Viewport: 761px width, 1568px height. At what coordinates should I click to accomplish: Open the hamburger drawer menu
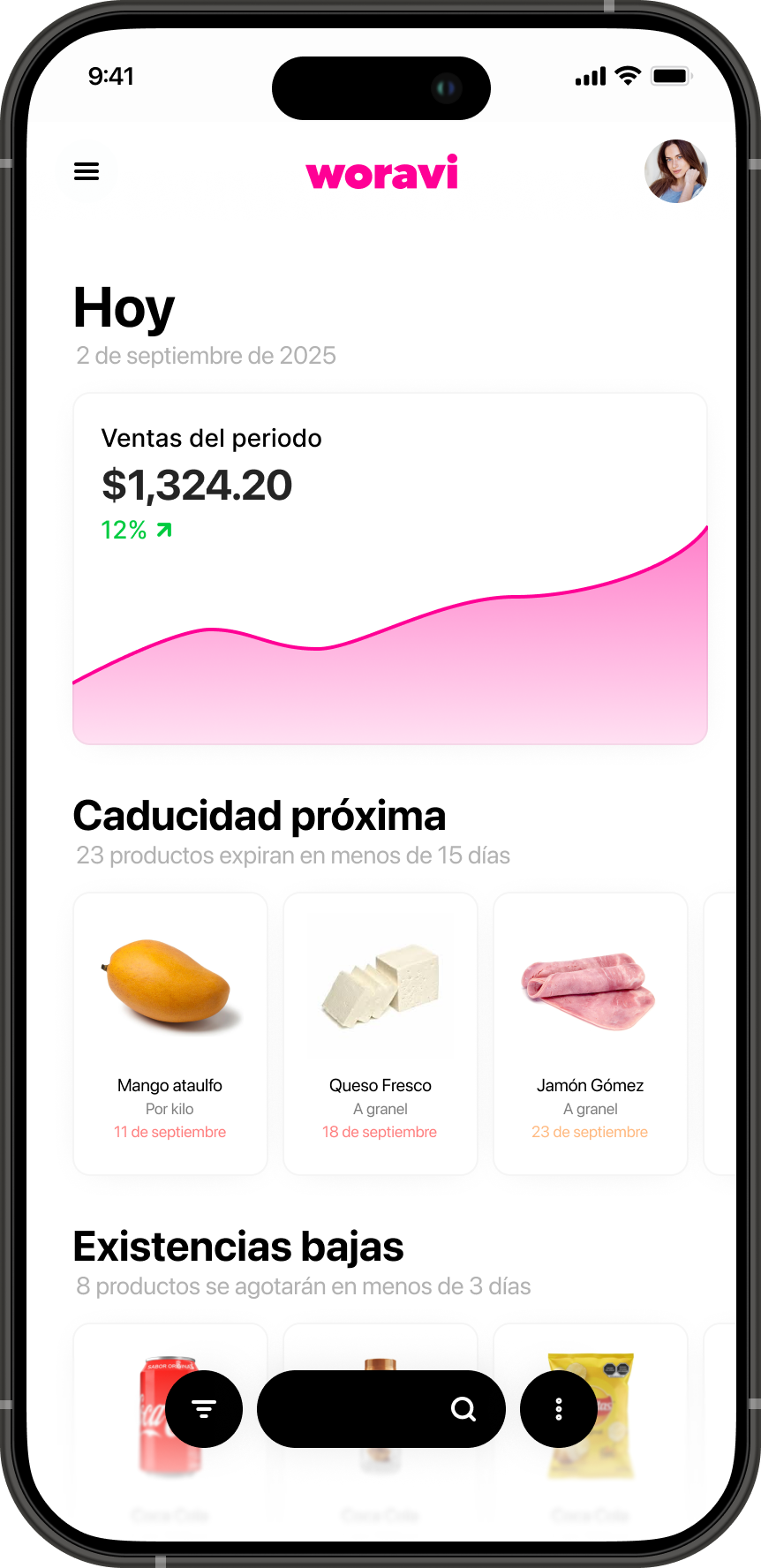pos(87,171)
